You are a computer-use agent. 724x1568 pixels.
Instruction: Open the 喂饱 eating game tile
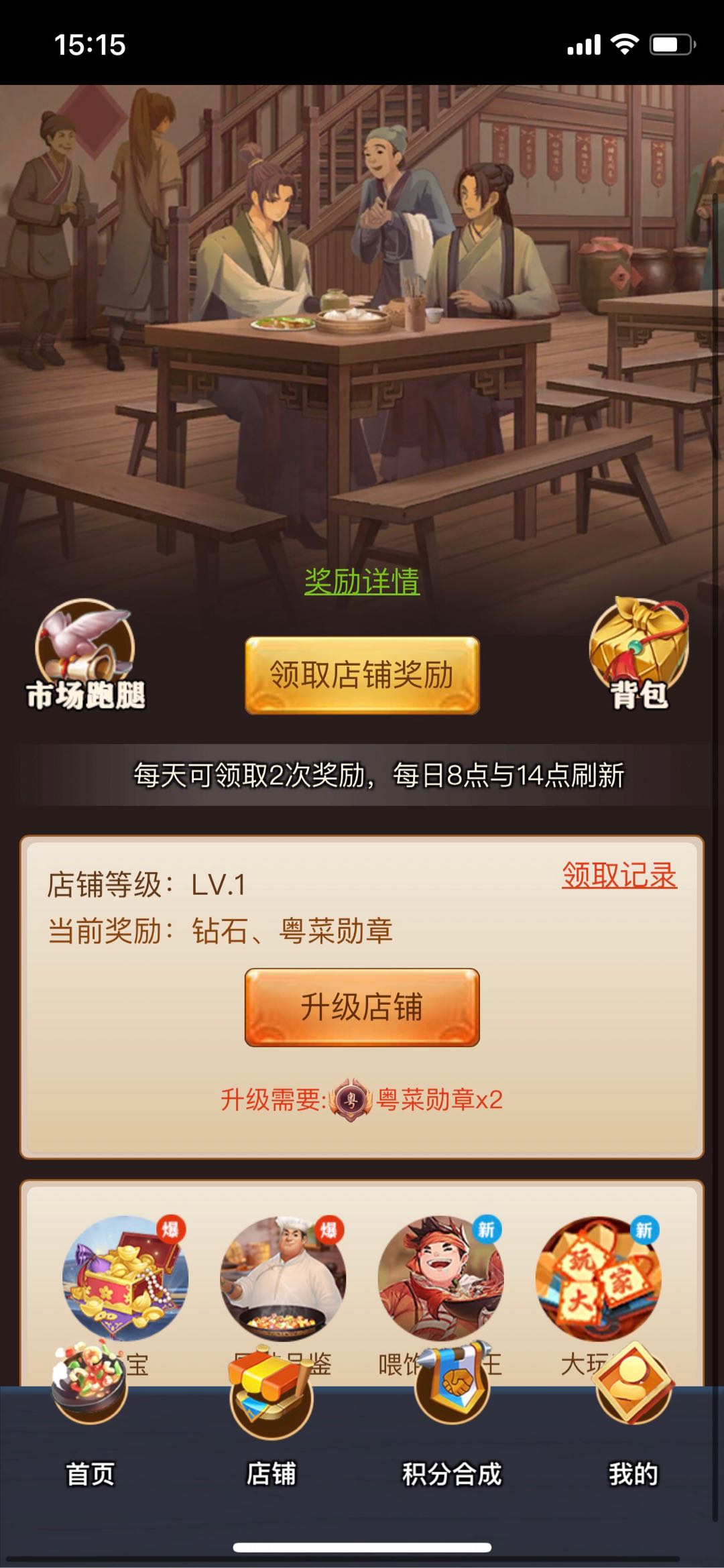click(440, 1277)
